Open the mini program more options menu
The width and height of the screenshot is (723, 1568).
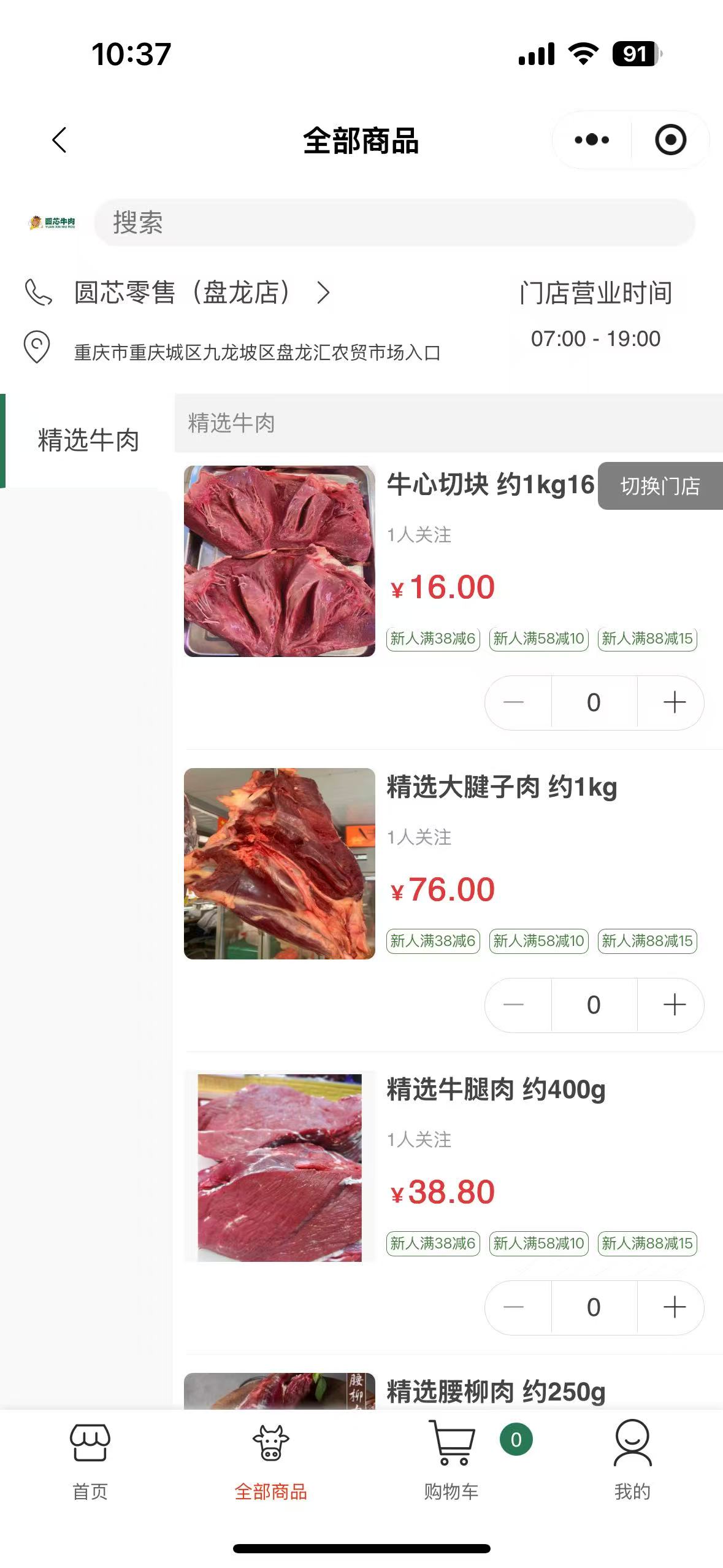pos(591,140)
